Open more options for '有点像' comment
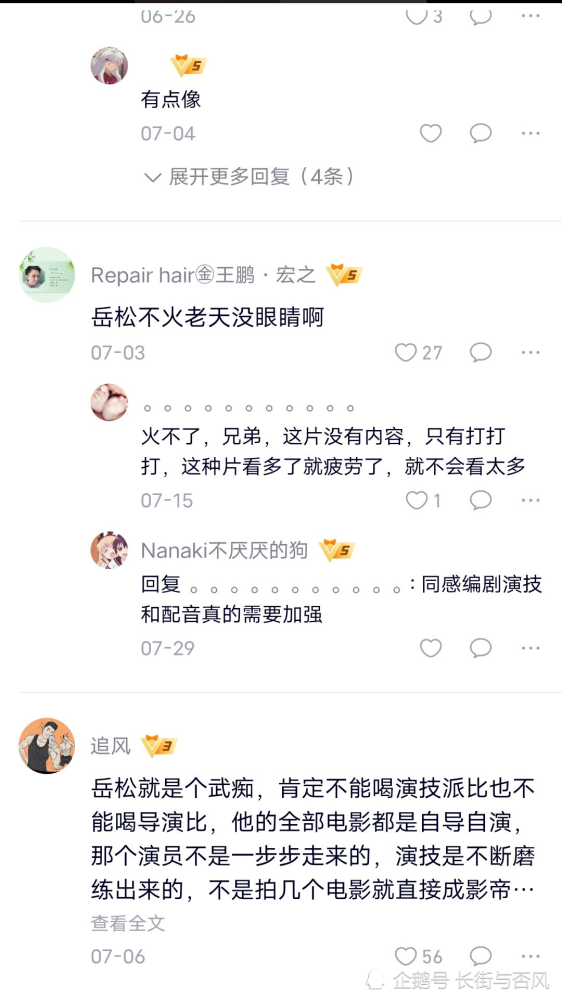This screenshot has width=562, height=1000. 531,133
